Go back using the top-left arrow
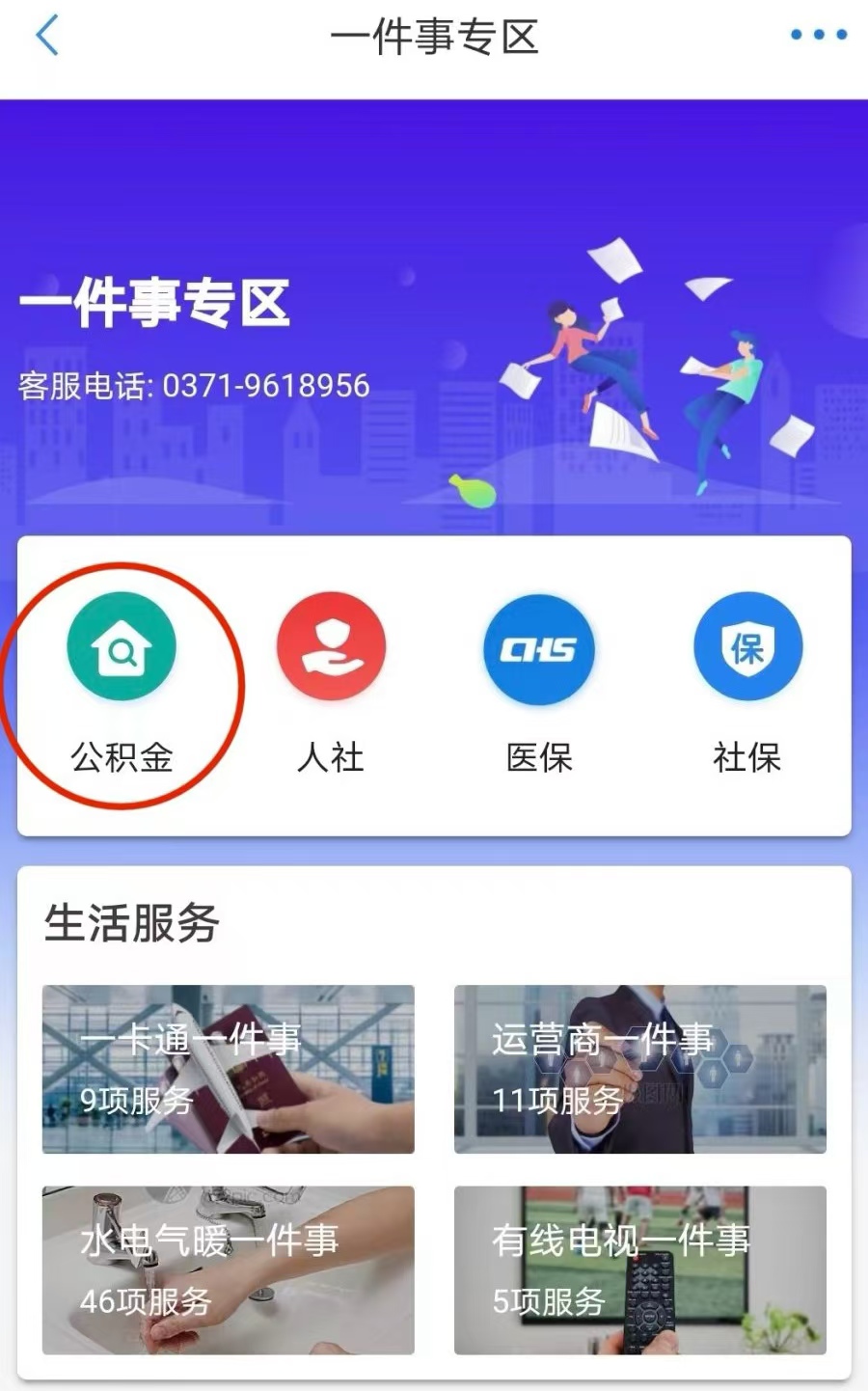 click(x=46, y=37)
